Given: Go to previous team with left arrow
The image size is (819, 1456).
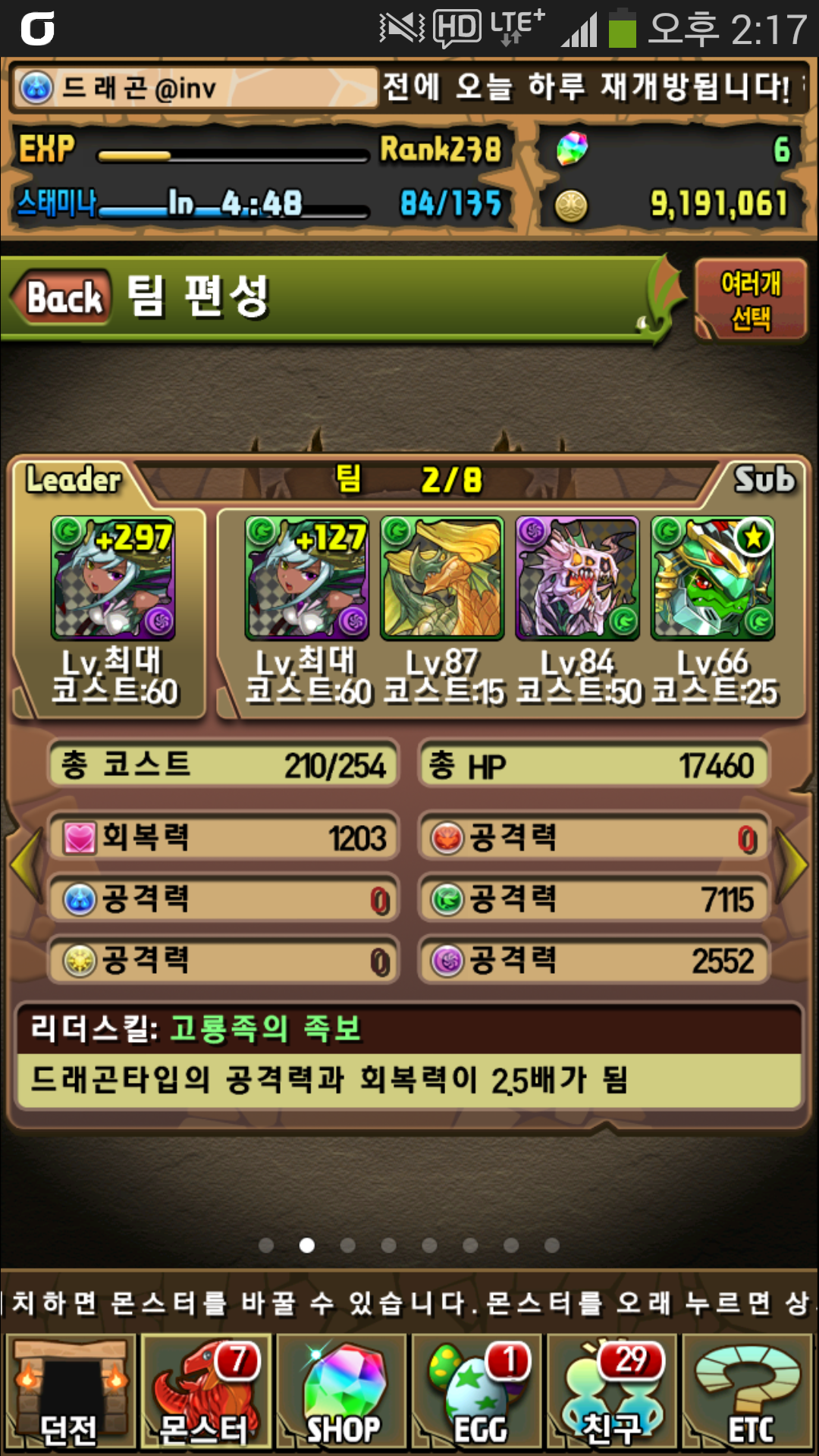Looking at the screenshot, I should (x=24, y=864).
